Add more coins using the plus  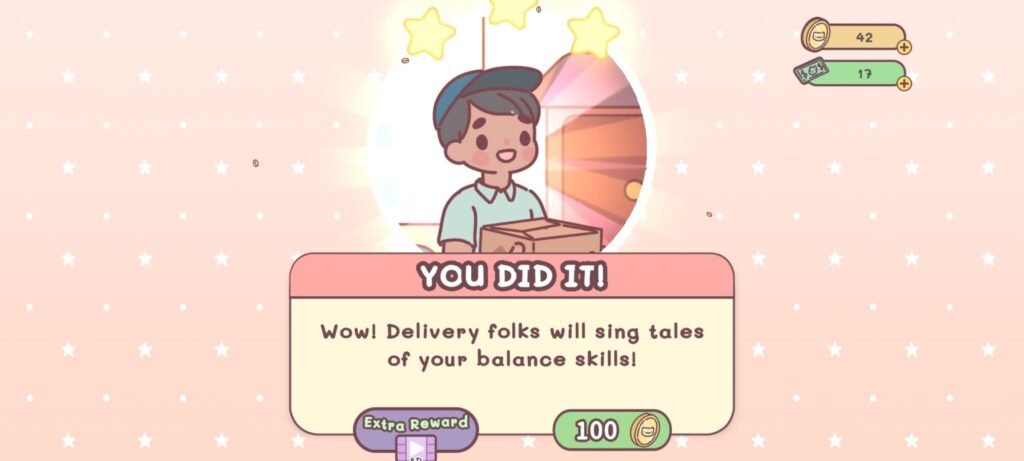tap(904, 47)
